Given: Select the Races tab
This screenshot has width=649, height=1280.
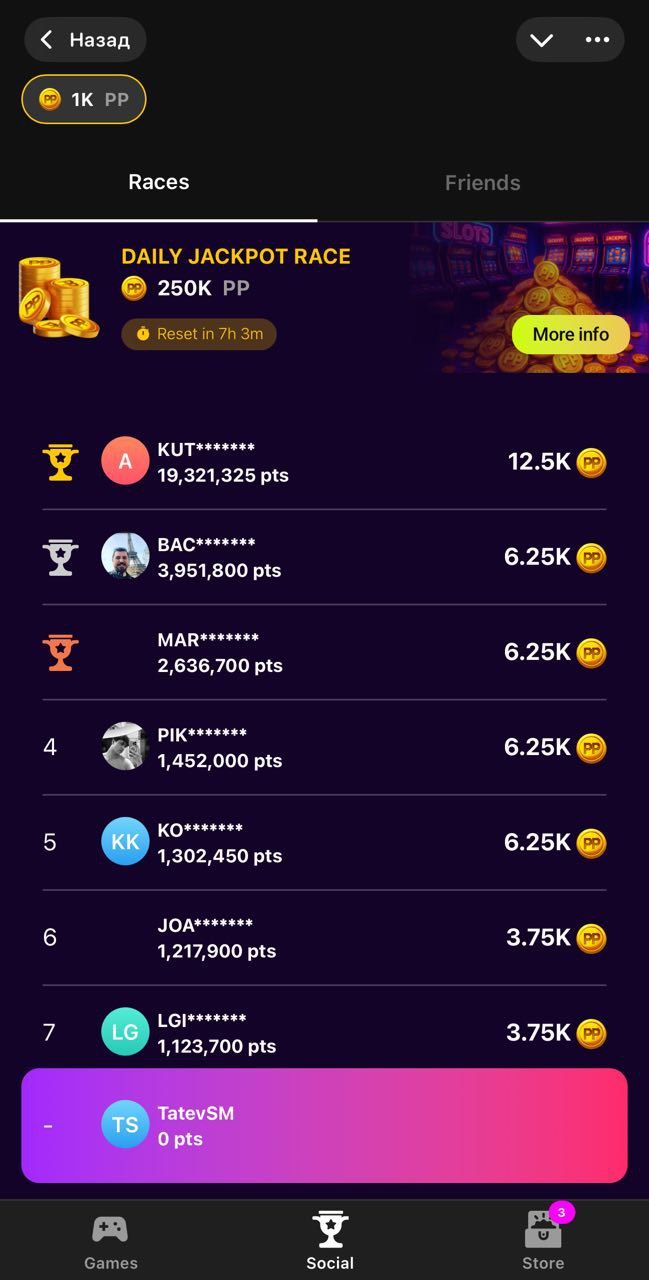Looking at the screenshot, I should point(158,182).
